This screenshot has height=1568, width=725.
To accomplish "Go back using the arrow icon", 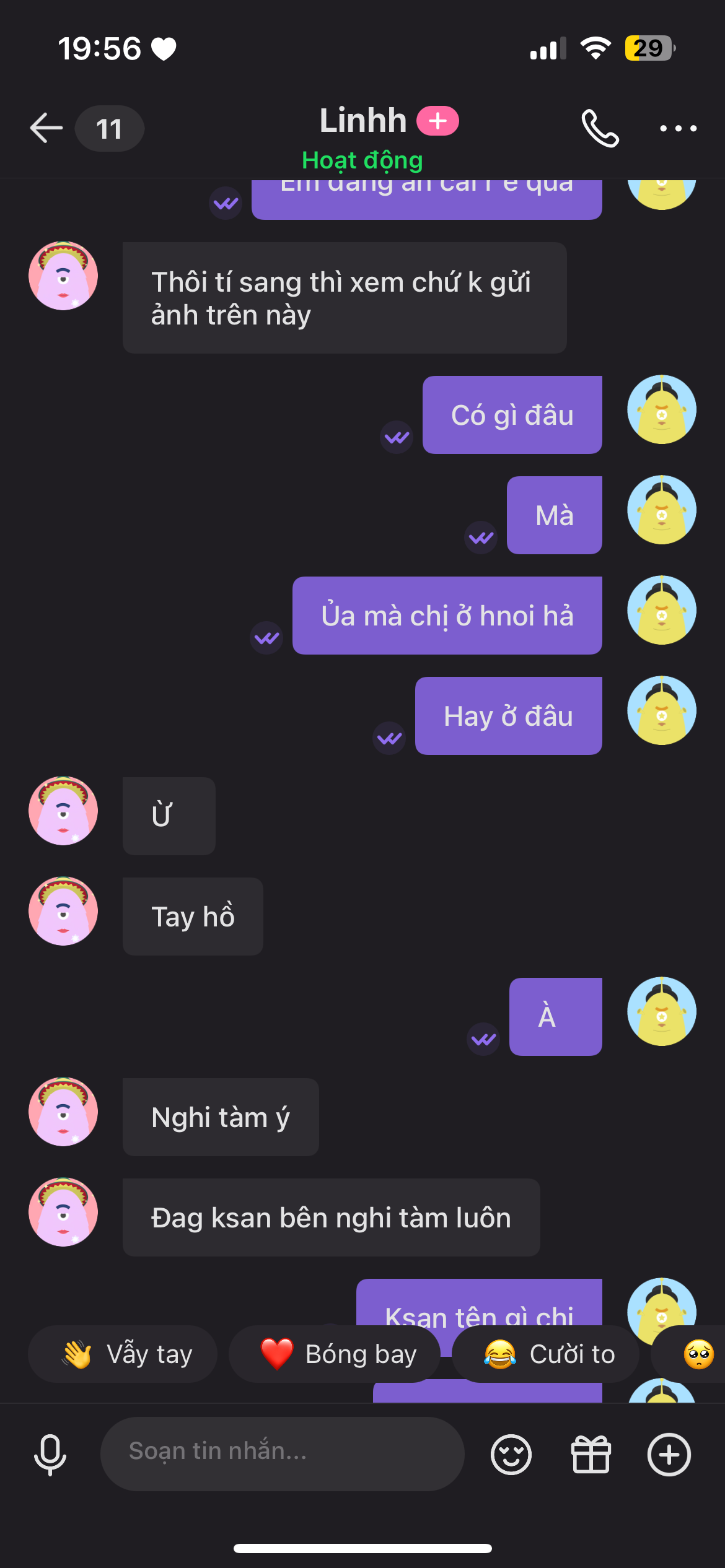I will pos(46,128).
